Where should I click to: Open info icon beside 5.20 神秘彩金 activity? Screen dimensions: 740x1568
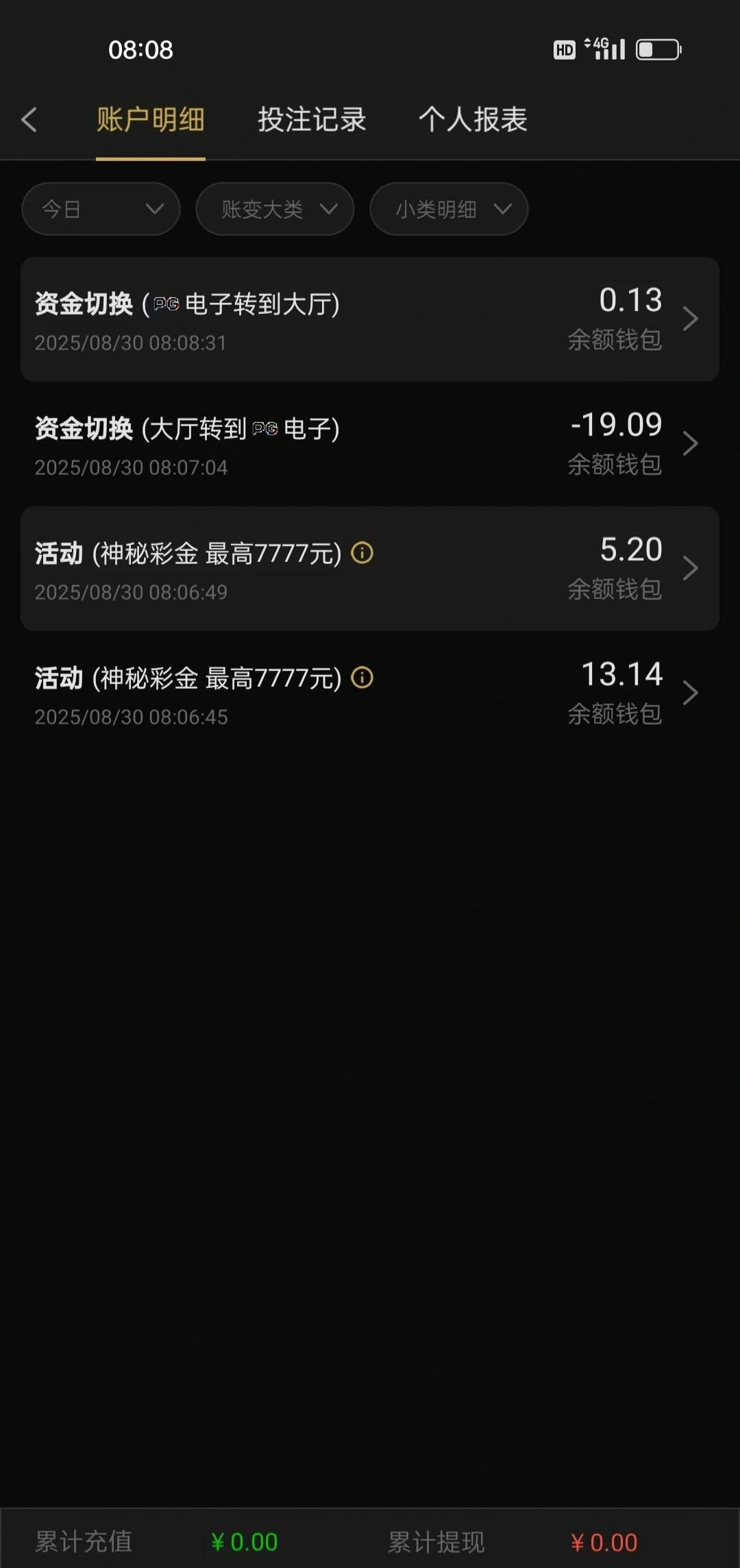click(362, 553)
